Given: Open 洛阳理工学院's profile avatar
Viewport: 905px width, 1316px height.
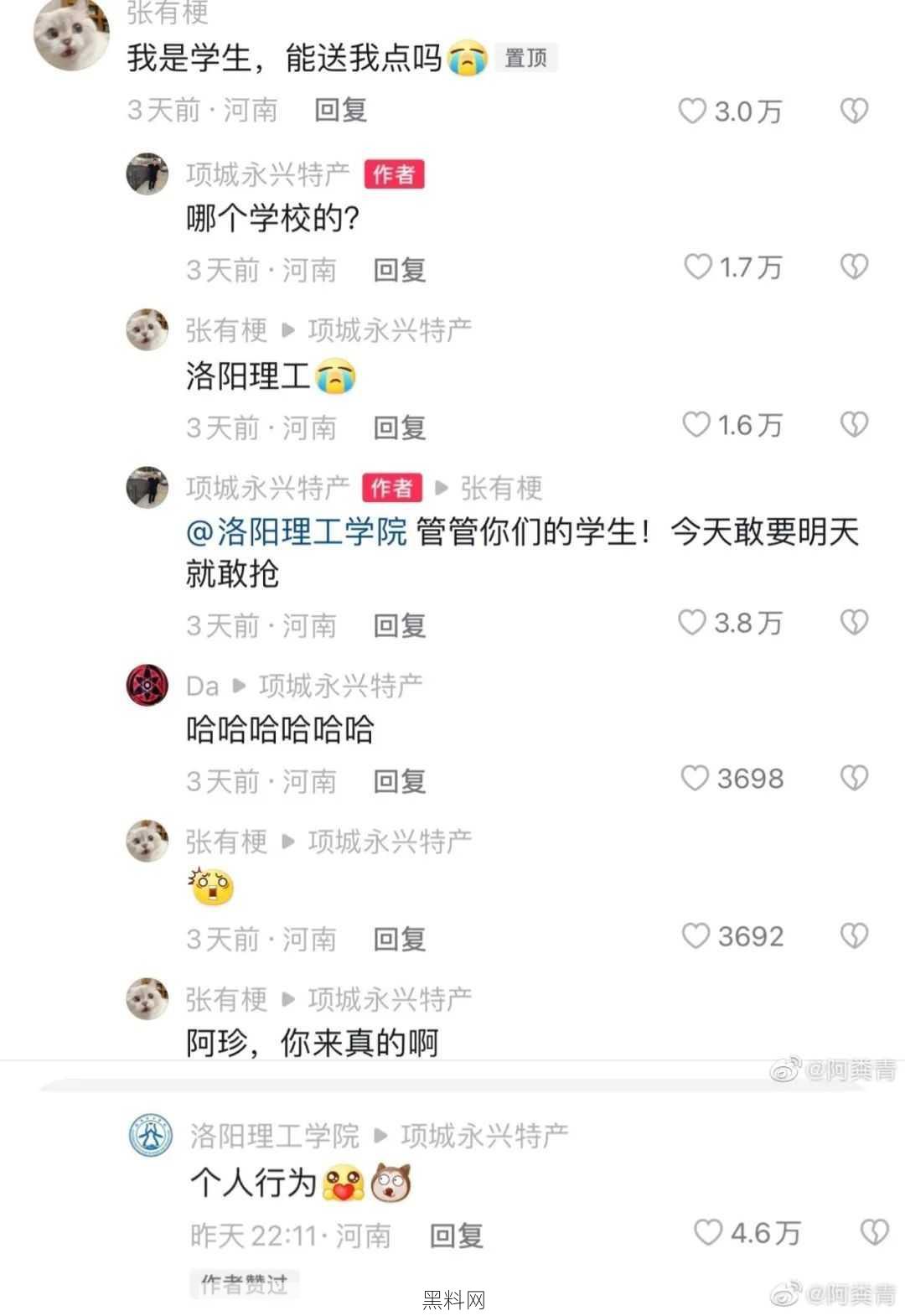Looking at the screenshot, I should click(151, 1136).
